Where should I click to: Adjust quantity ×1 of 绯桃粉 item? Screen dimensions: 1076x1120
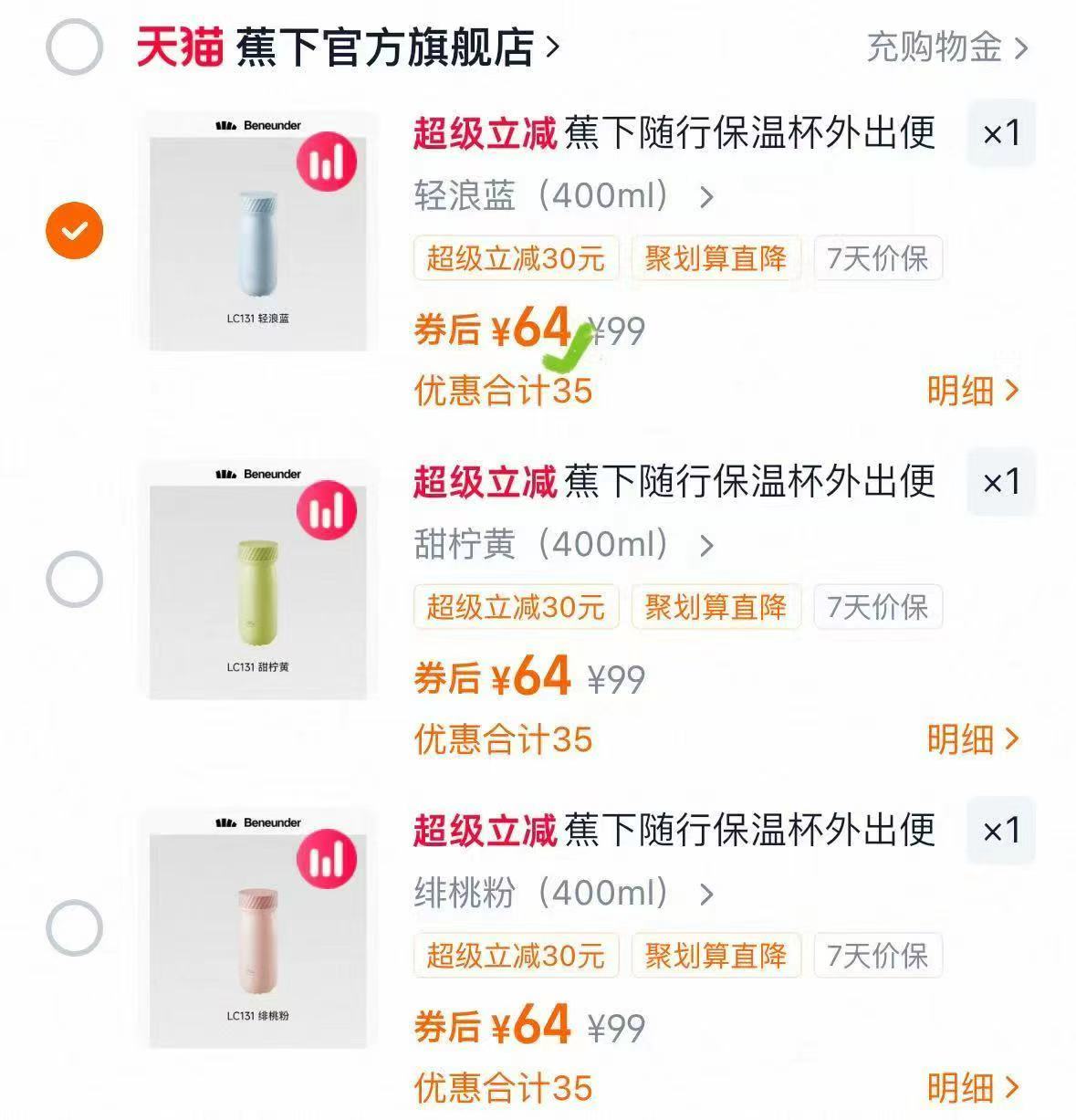click(x=1000, y=831)
